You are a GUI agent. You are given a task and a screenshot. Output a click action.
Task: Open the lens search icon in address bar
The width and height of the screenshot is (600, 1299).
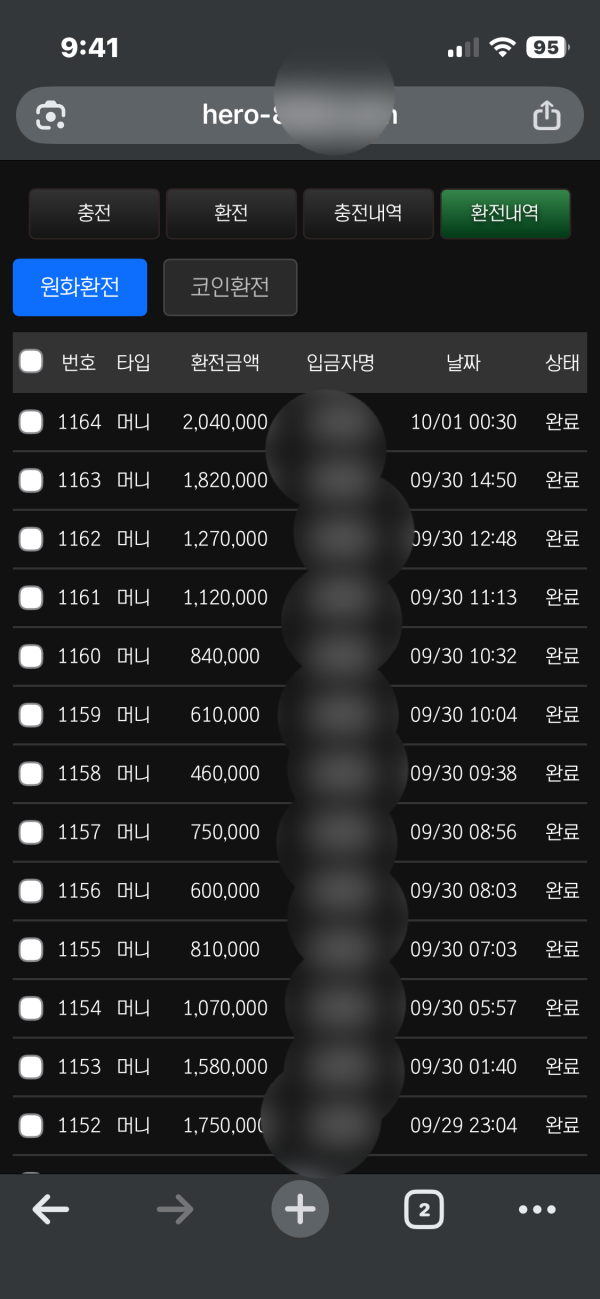[50, 115]
